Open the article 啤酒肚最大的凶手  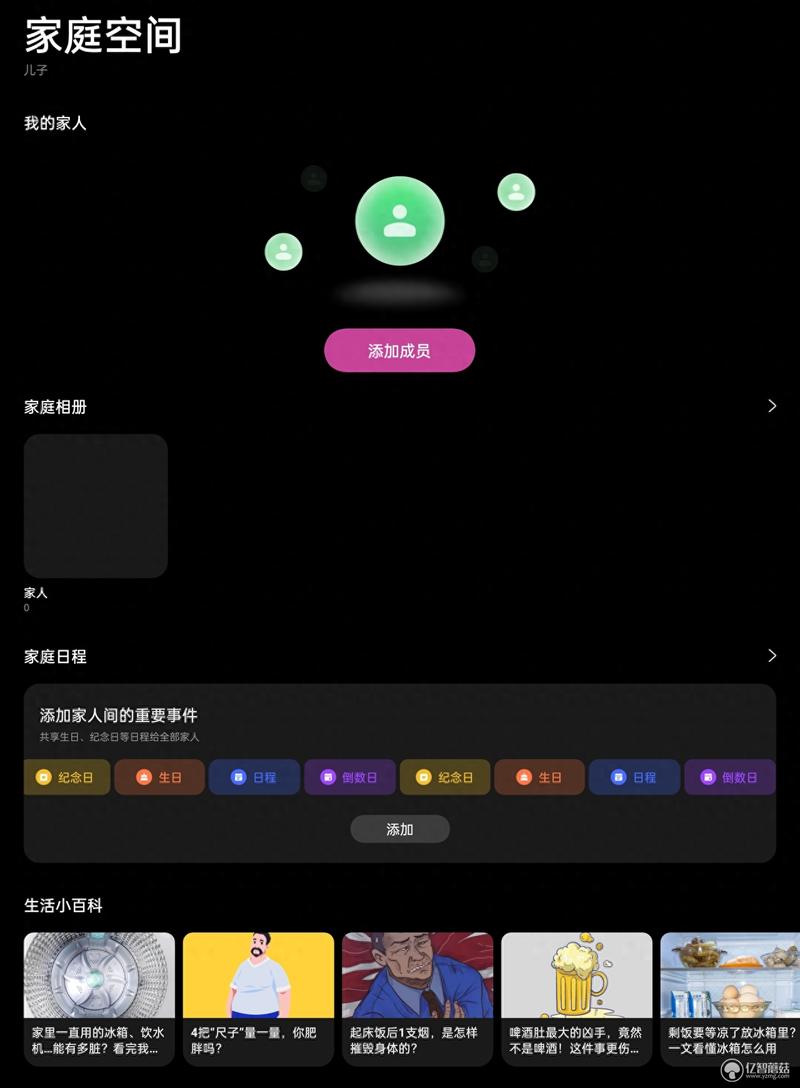(576, 998)
